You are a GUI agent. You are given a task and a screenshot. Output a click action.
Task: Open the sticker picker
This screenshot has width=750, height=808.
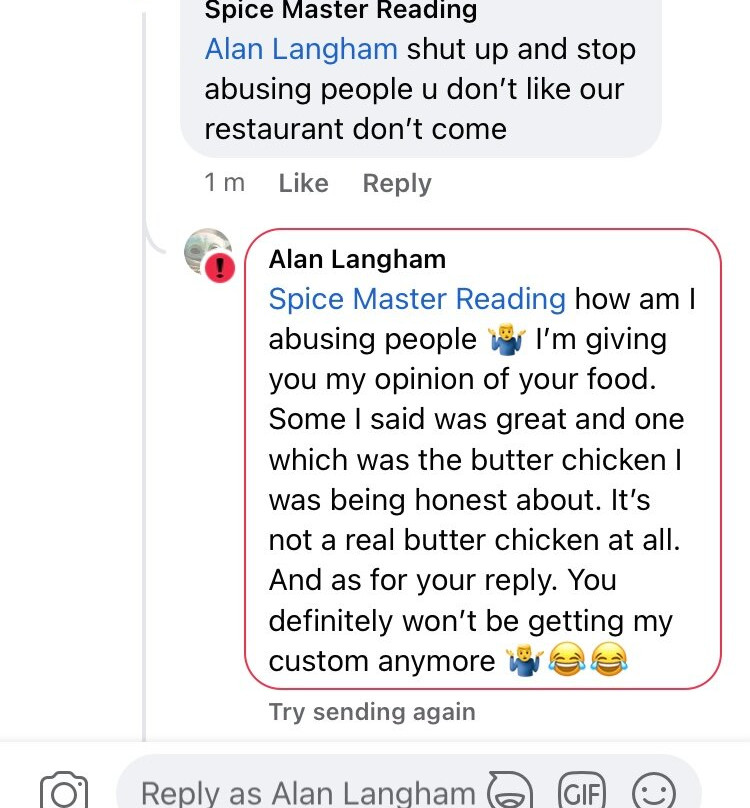509,791
